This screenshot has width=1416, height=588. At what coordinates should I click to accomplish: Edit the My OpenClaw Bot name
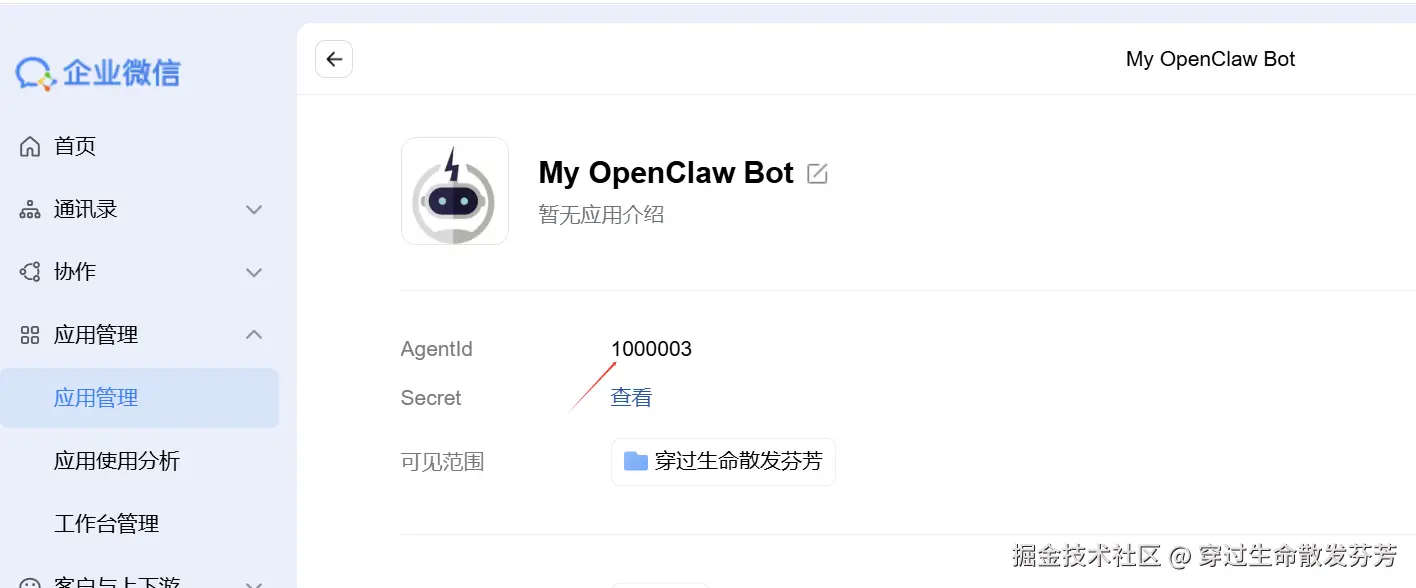[x=817, y=174]
